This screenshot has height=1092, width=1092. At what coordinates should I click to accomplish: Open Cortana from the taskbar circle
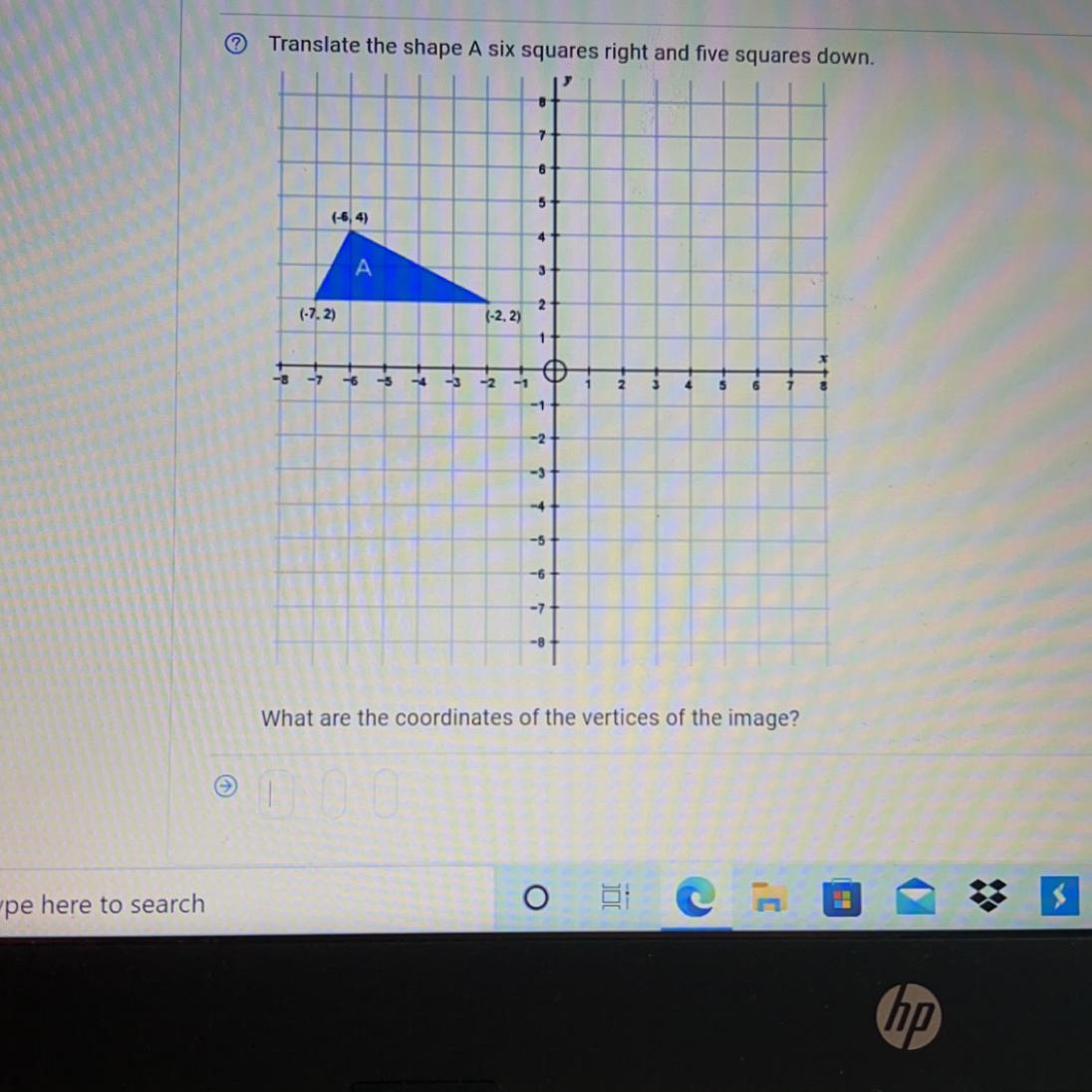pos(535,899)
